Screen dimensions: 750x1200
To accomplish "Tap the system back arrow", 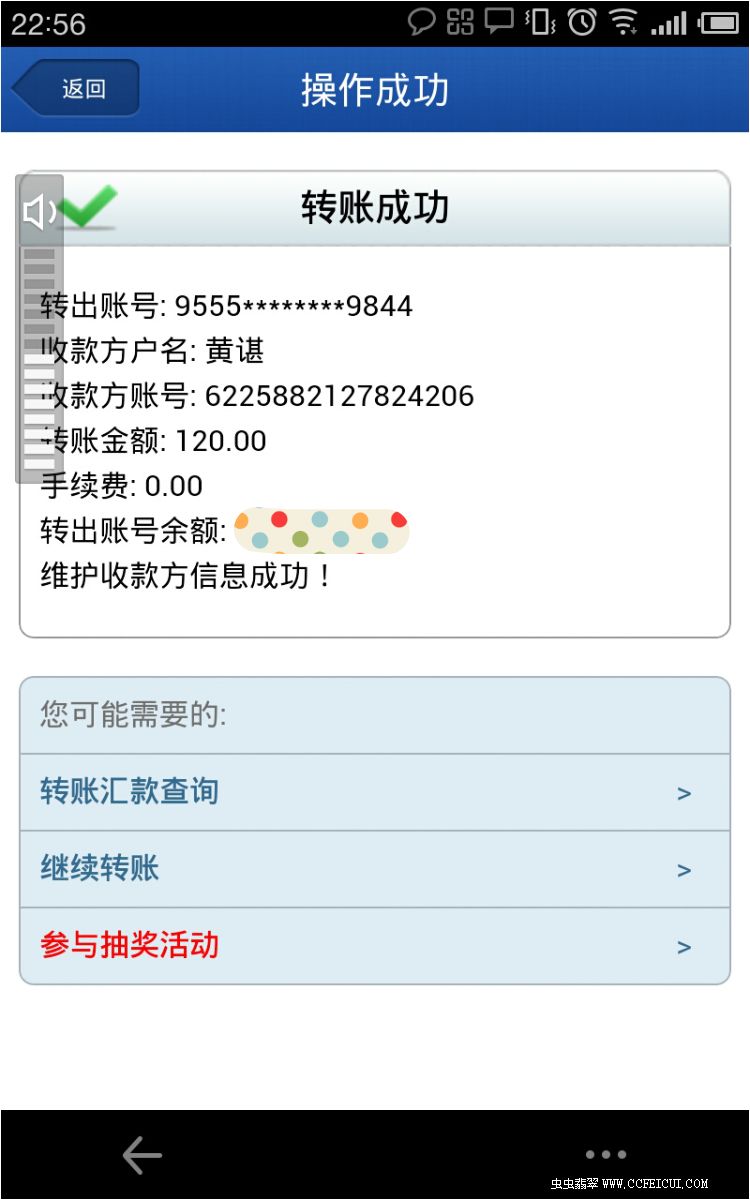I will pyautogui.click(x=142, y=1155).
